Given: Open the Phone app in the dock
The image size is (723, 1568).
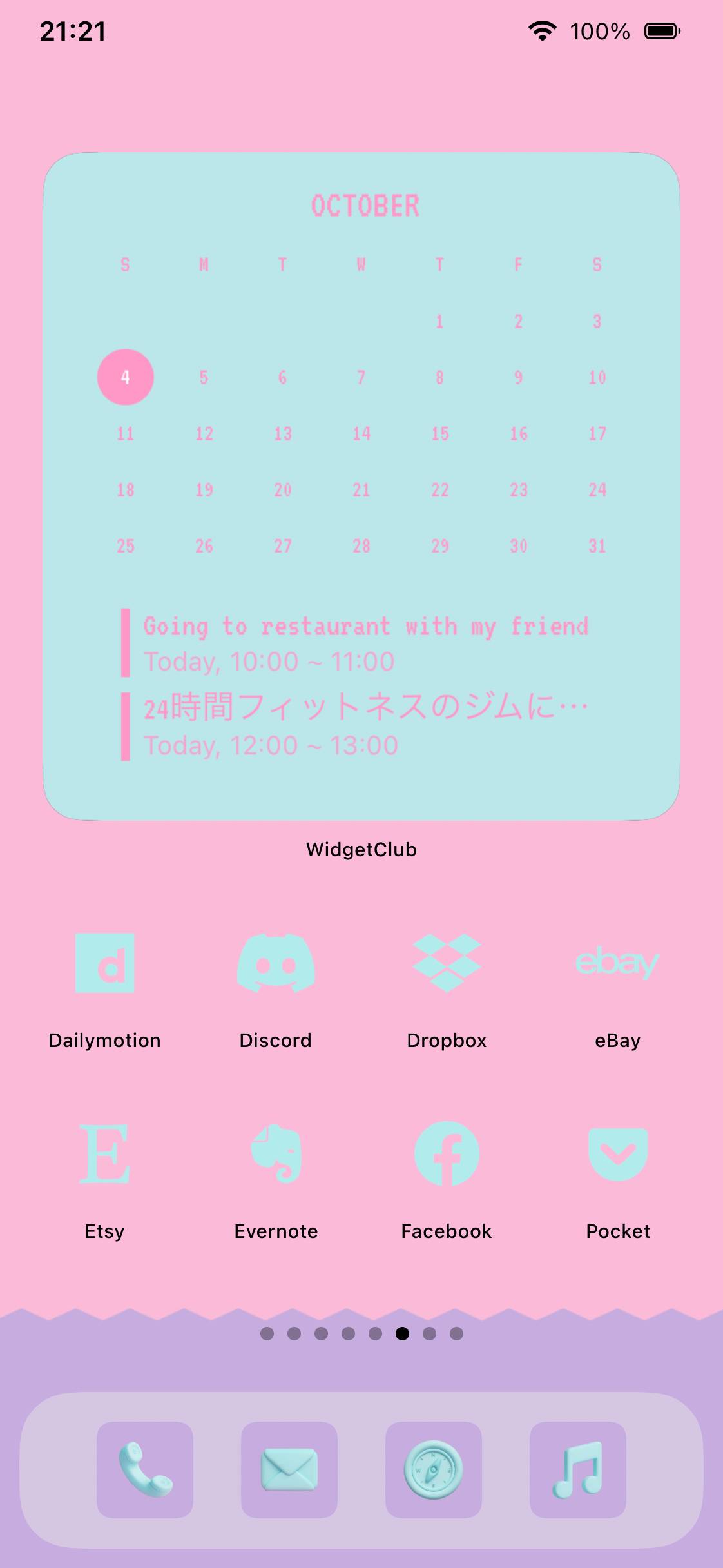Looking at the screenshot, I should pyautogui.click(x=145, y=1470).
